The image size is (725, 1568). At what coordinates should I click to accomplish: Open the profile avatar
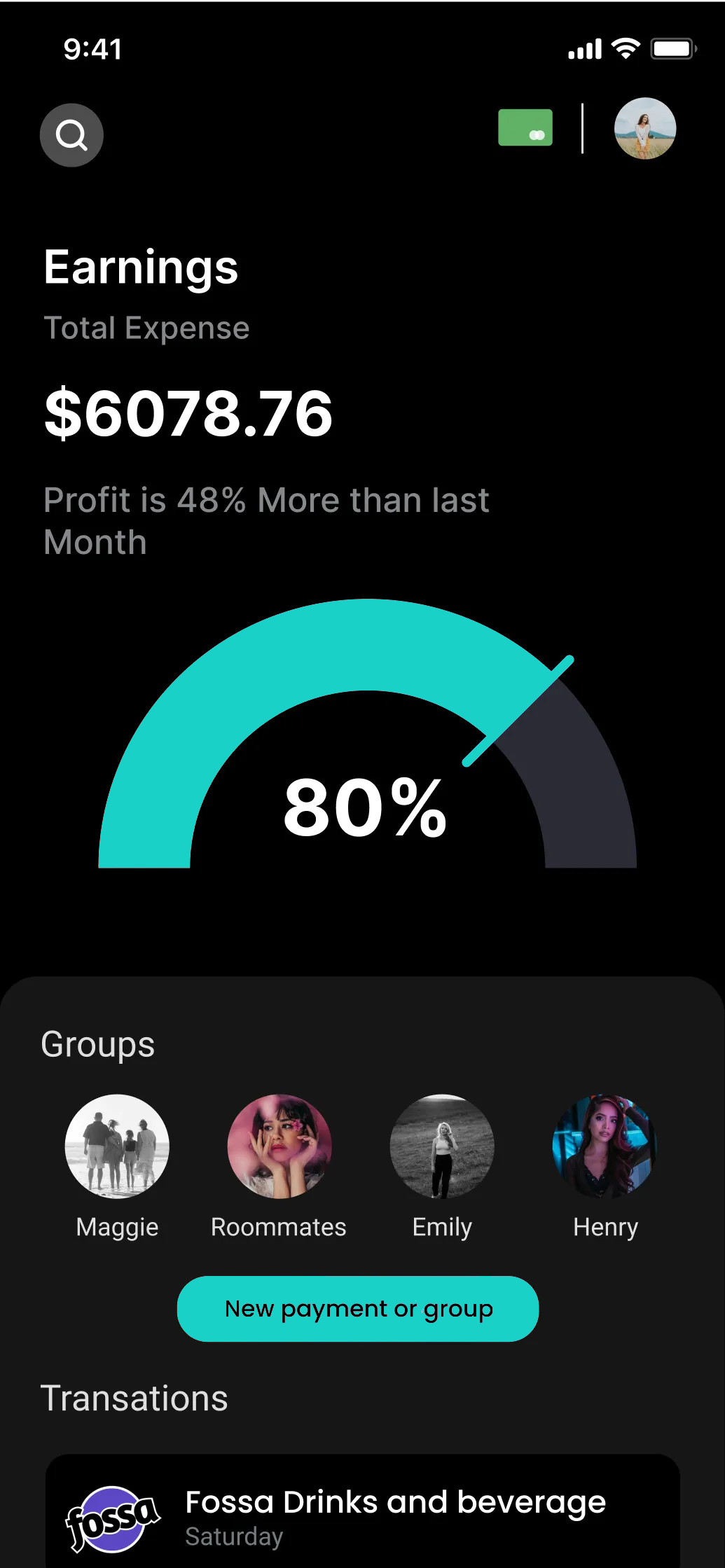[x=644, y=128]
